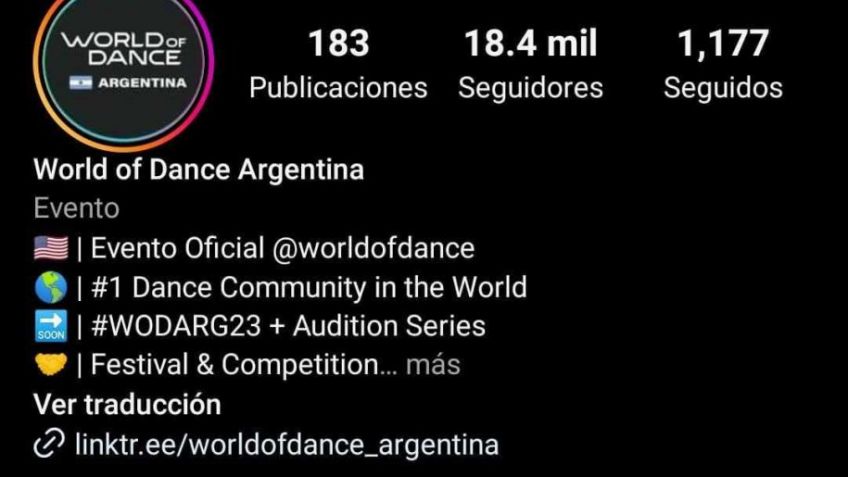
Task: Expand the bio with "más"
Action: point(433,365)
